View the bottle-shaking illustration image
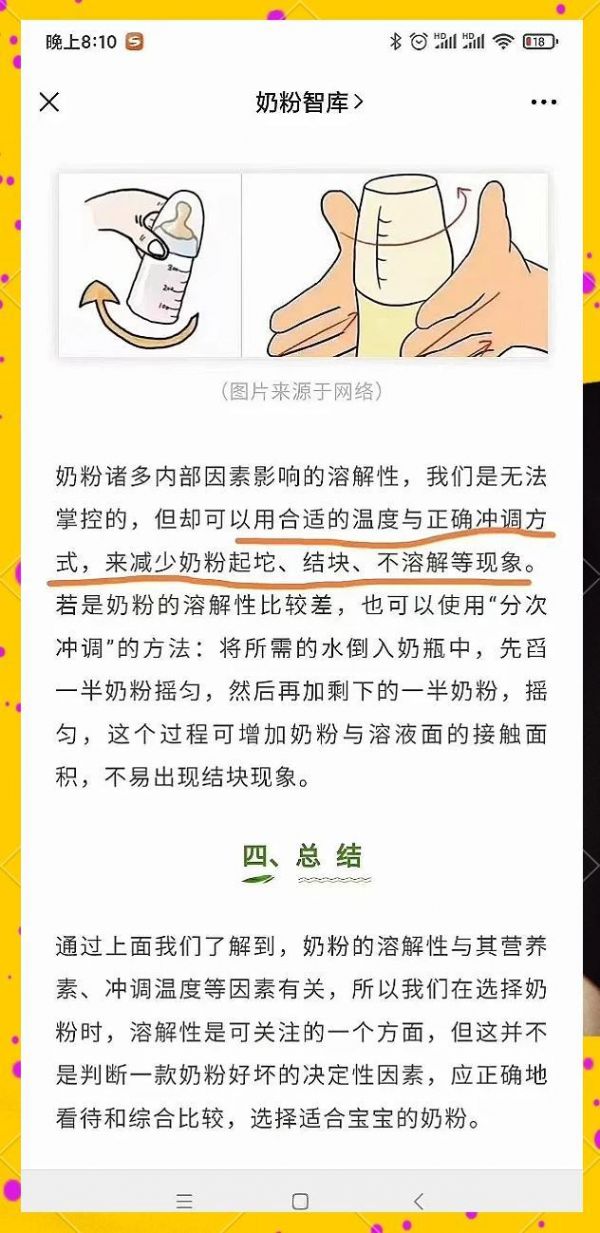Image resolution: width=600 pixels, height=1233 pixels. [302, 265]
